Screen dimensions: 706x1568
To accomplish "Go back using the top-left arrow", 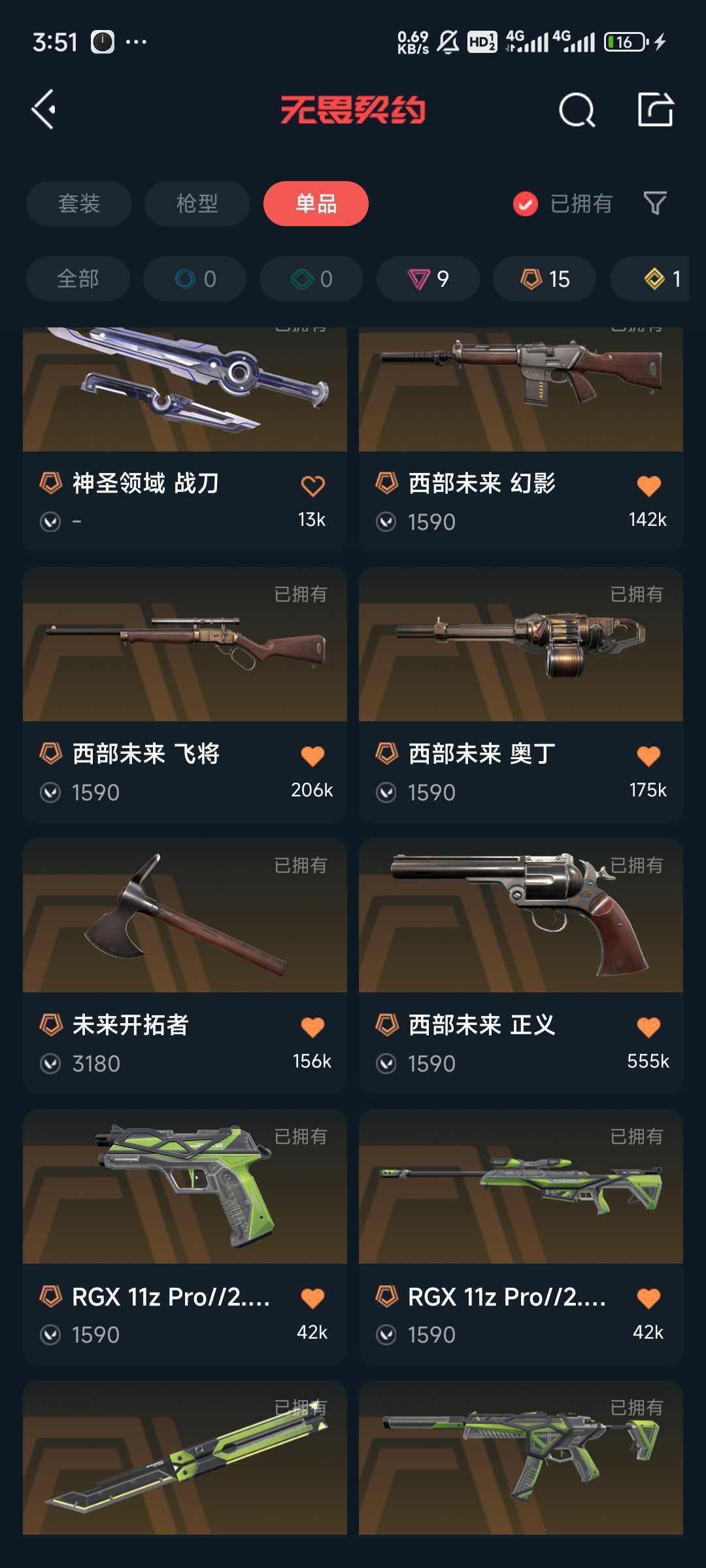I will point(44,109).
